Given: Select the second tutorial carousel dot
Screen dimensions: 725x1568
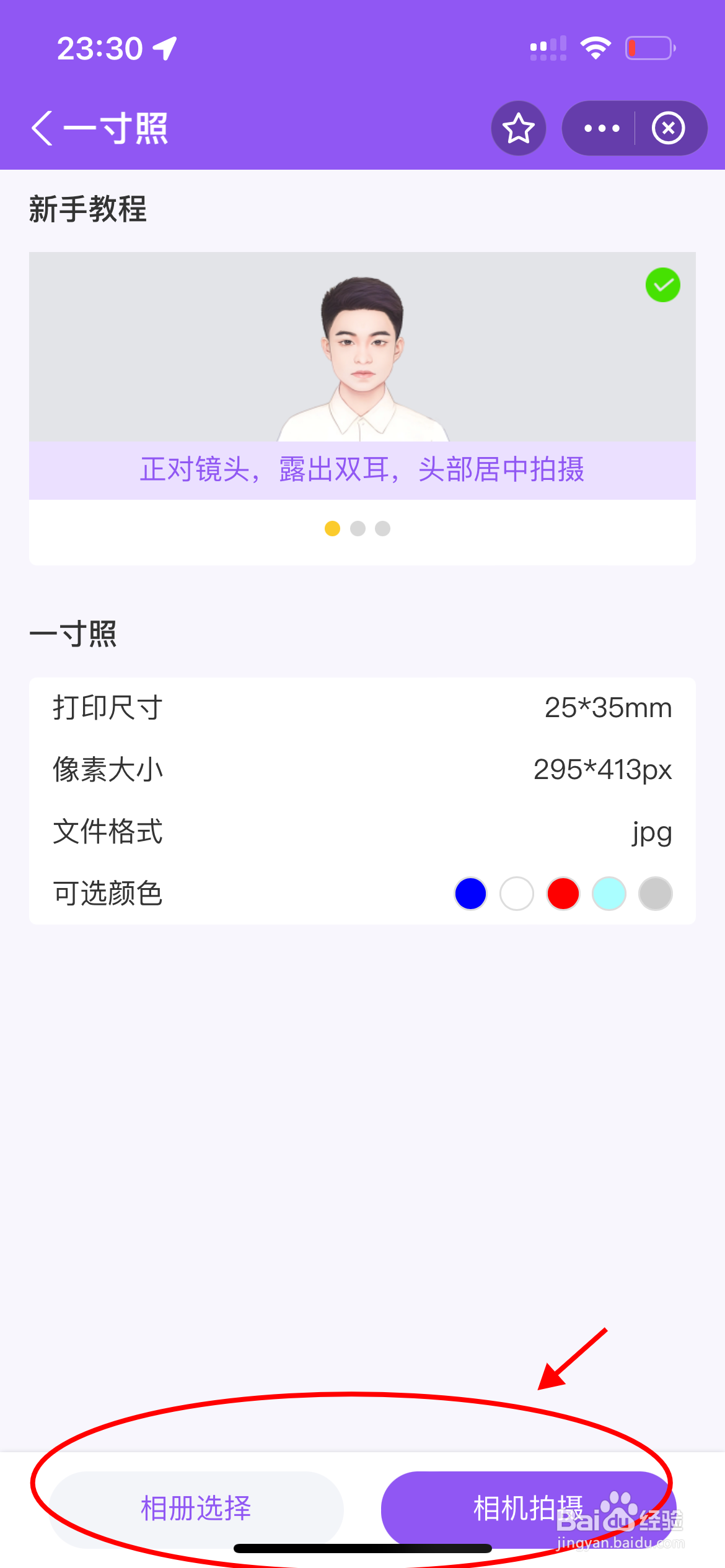Looking at the screenshot, I should (358, 528).
